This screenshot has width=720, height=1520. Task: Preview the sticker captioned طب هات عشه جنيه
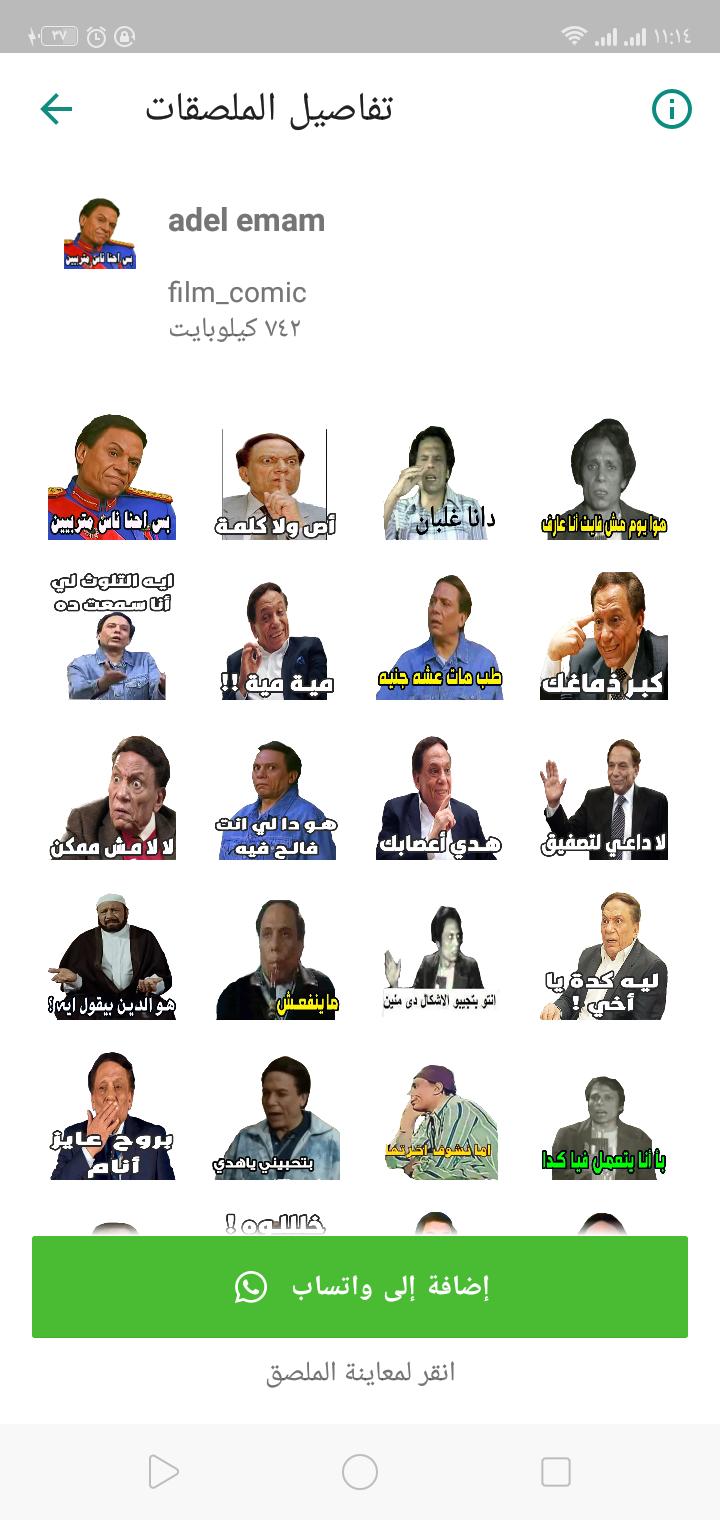pyautogui.click(x=440, y=636)
